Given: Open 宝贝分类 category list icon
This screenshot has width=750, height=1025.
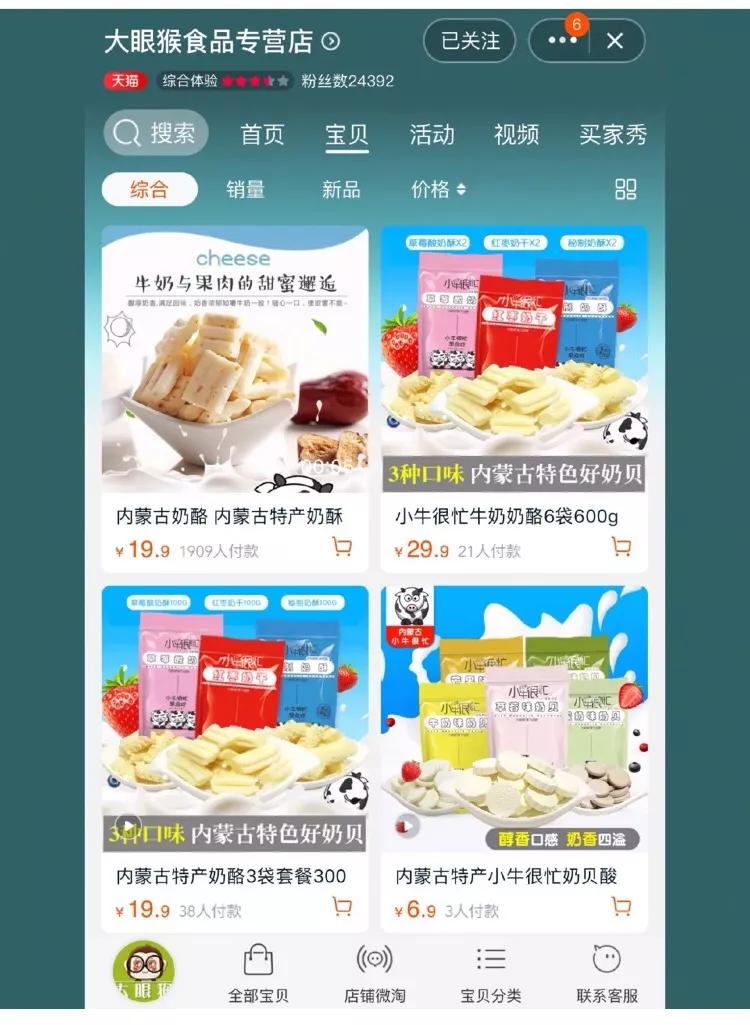Looking at the screenshot, I should [489, 960].
